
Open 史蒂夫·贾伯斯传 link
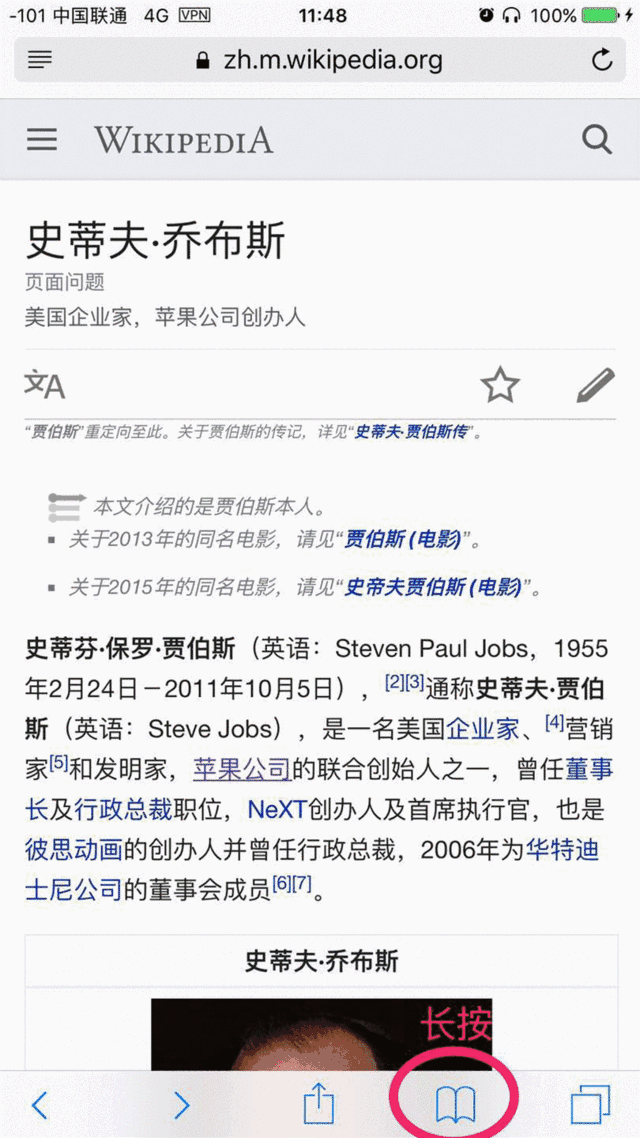412,433
